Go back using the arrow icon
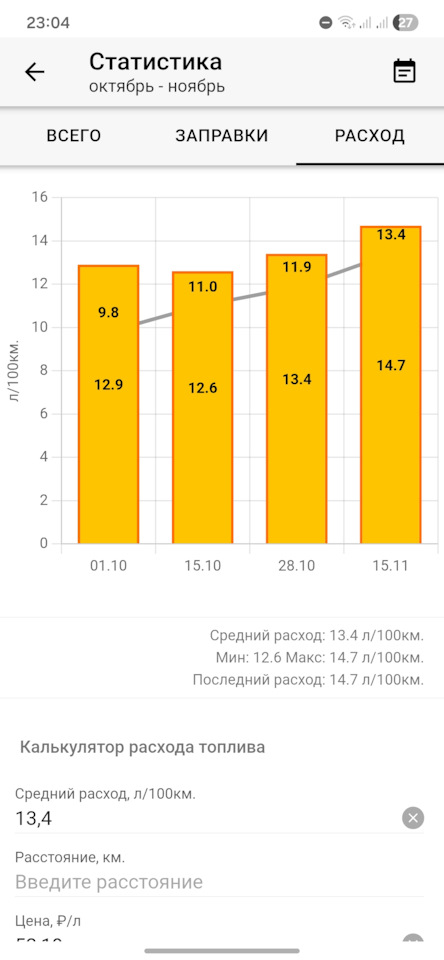 point(34,72)
